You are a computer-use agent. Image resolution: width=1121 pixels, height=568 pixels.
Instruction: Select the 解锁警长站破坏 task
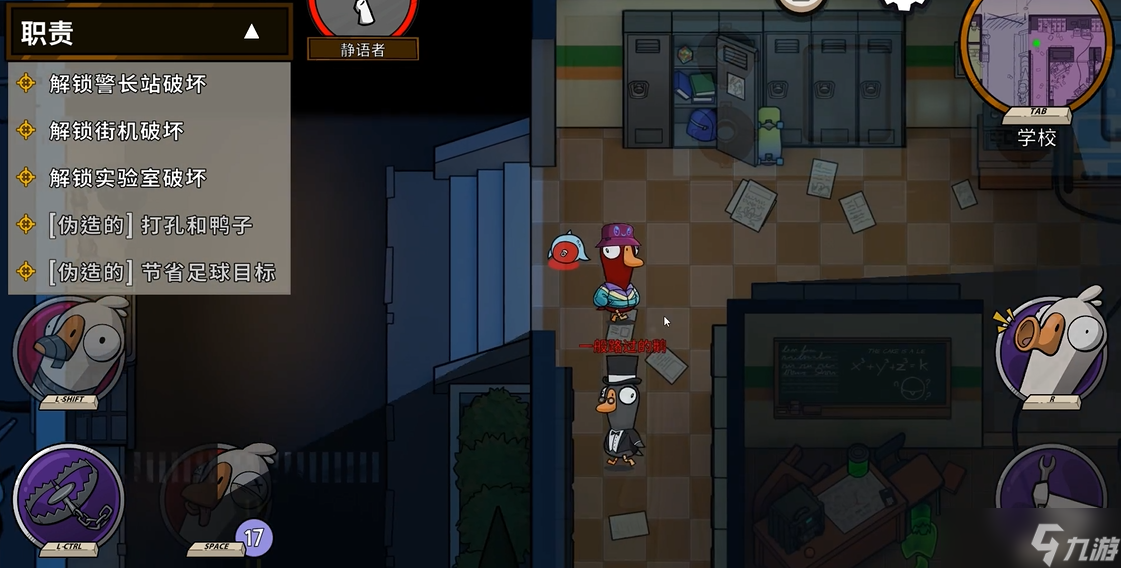pyautogui.click(x=128, y=84)
